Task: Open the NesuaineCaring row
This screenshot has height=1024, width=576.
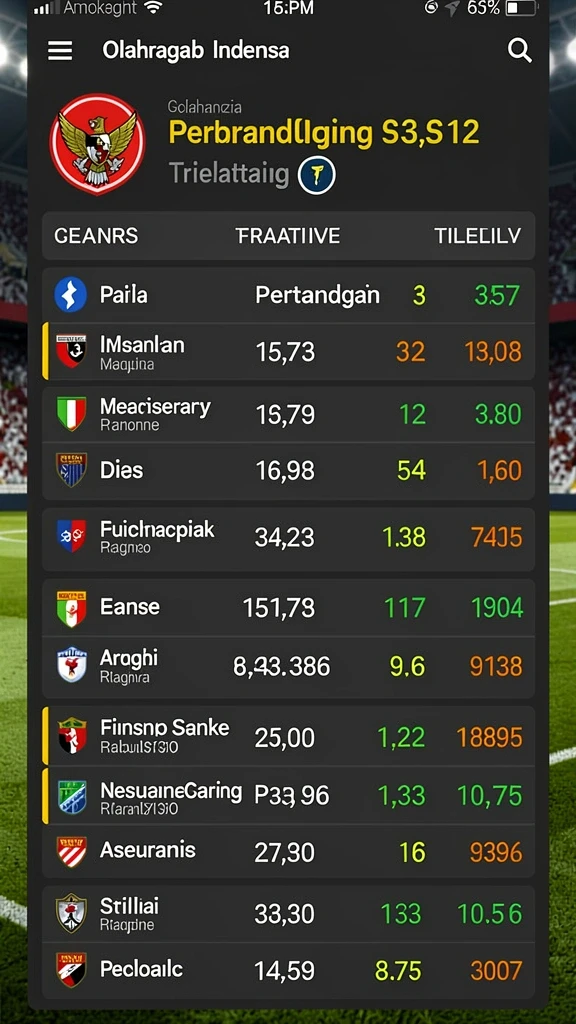Action: tap(288, 795)
